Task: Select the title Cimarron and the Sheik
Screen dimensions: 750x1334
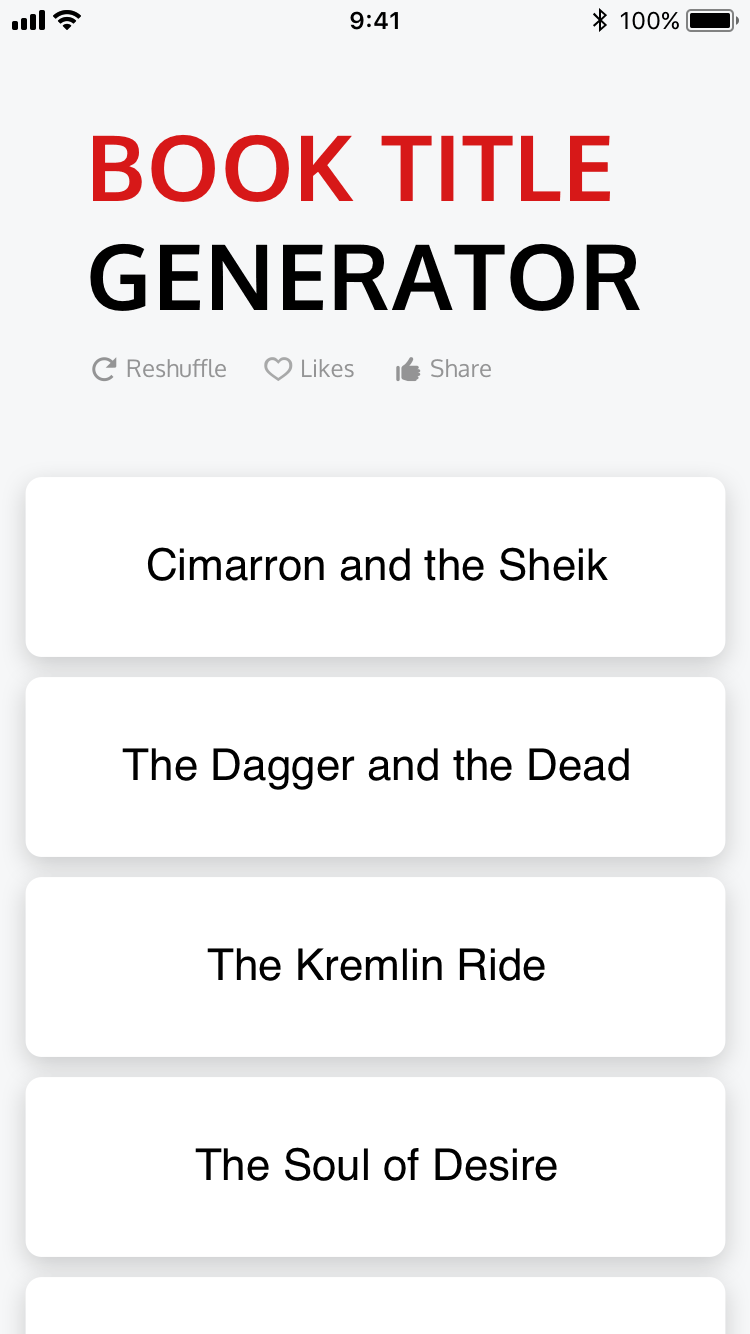Action: point(375,567)
